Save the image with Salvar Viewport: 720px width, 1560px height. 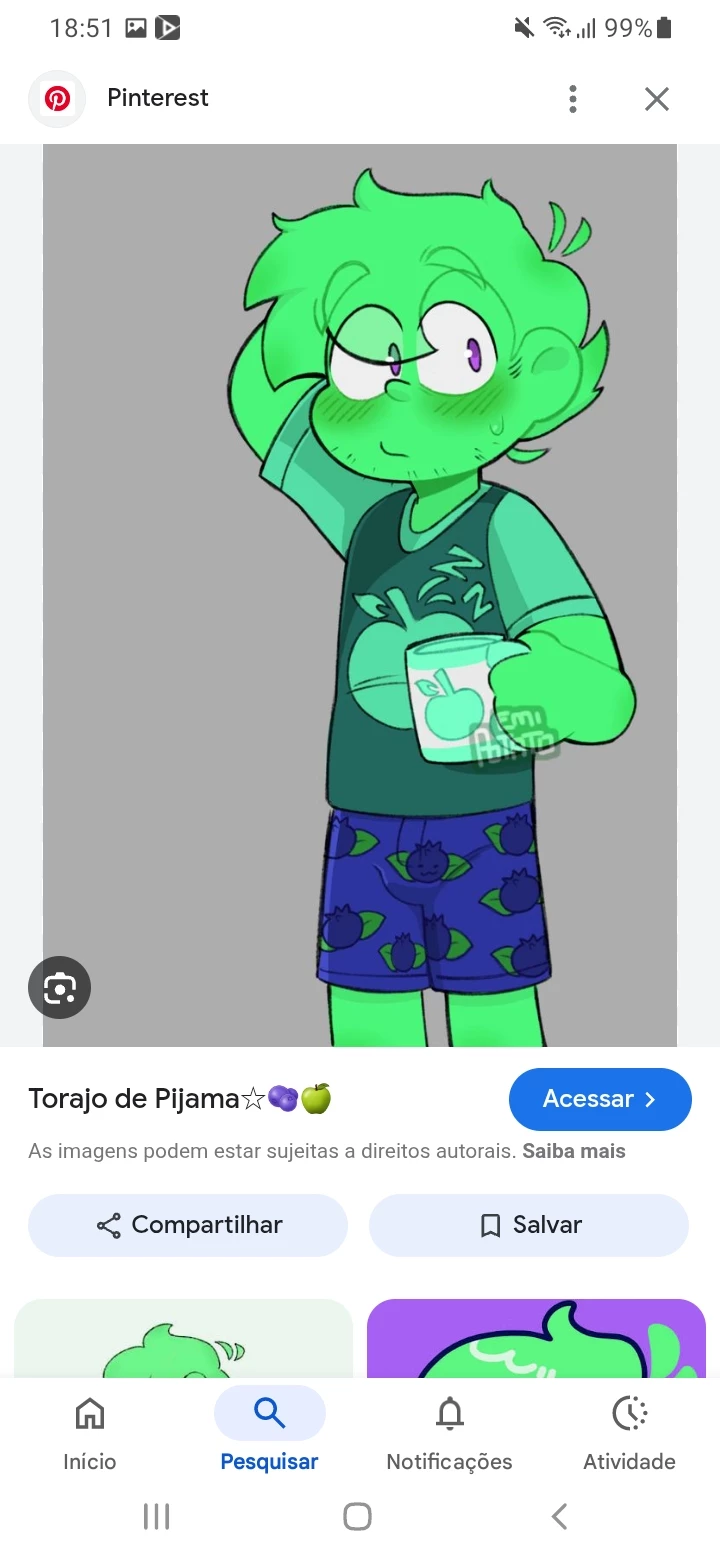pyautogui.click(x=529, y=1225)
